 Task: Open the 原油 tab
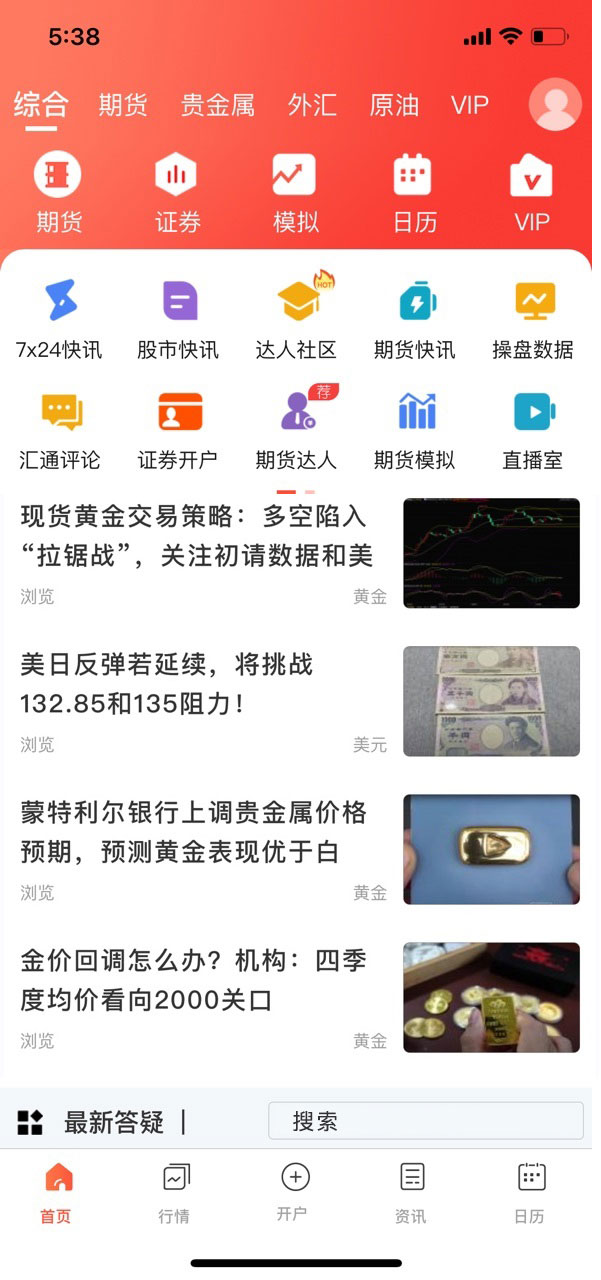coord(394,105)
